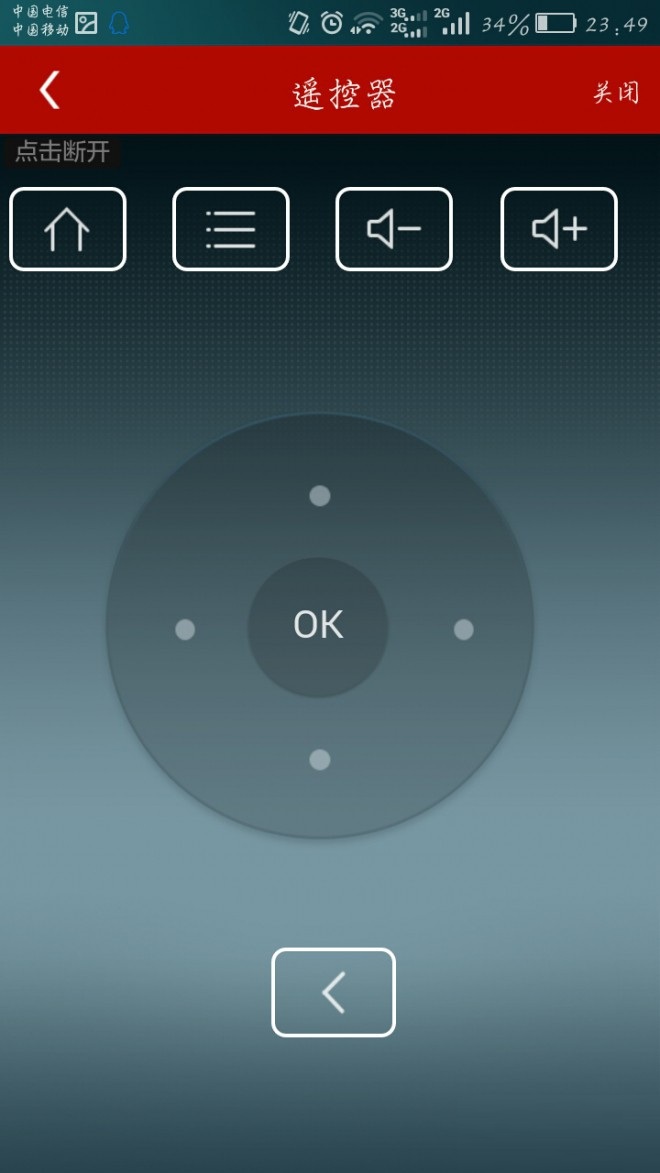
Task: Raise the volume with the plus speaker
Action: (559, 229)
